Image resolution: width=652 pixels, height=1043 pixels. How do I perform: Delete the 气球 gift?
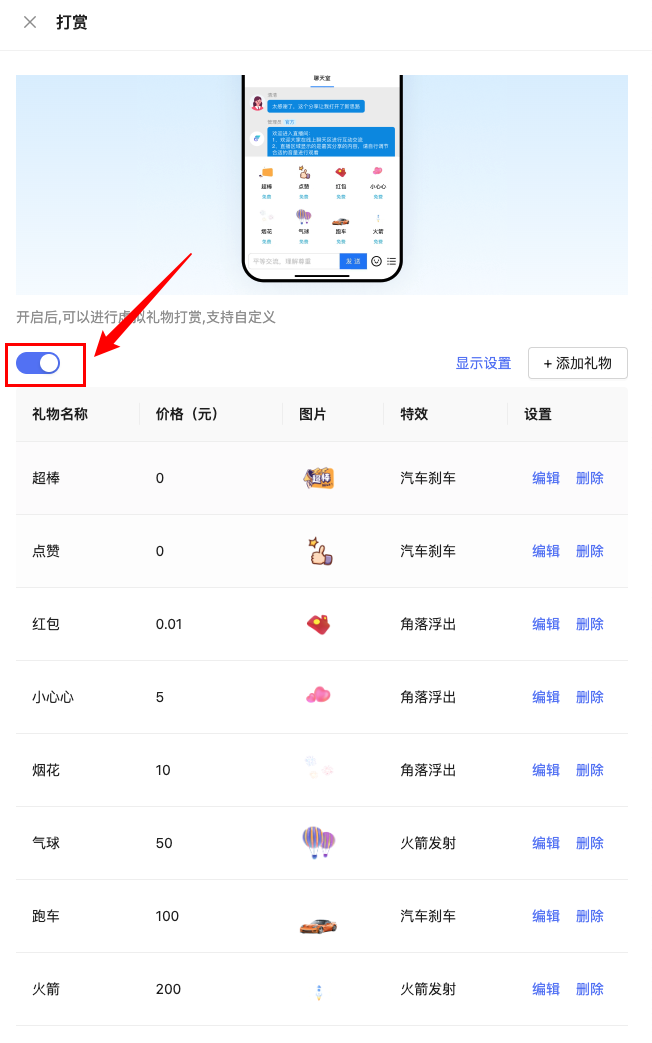[590, 843]
